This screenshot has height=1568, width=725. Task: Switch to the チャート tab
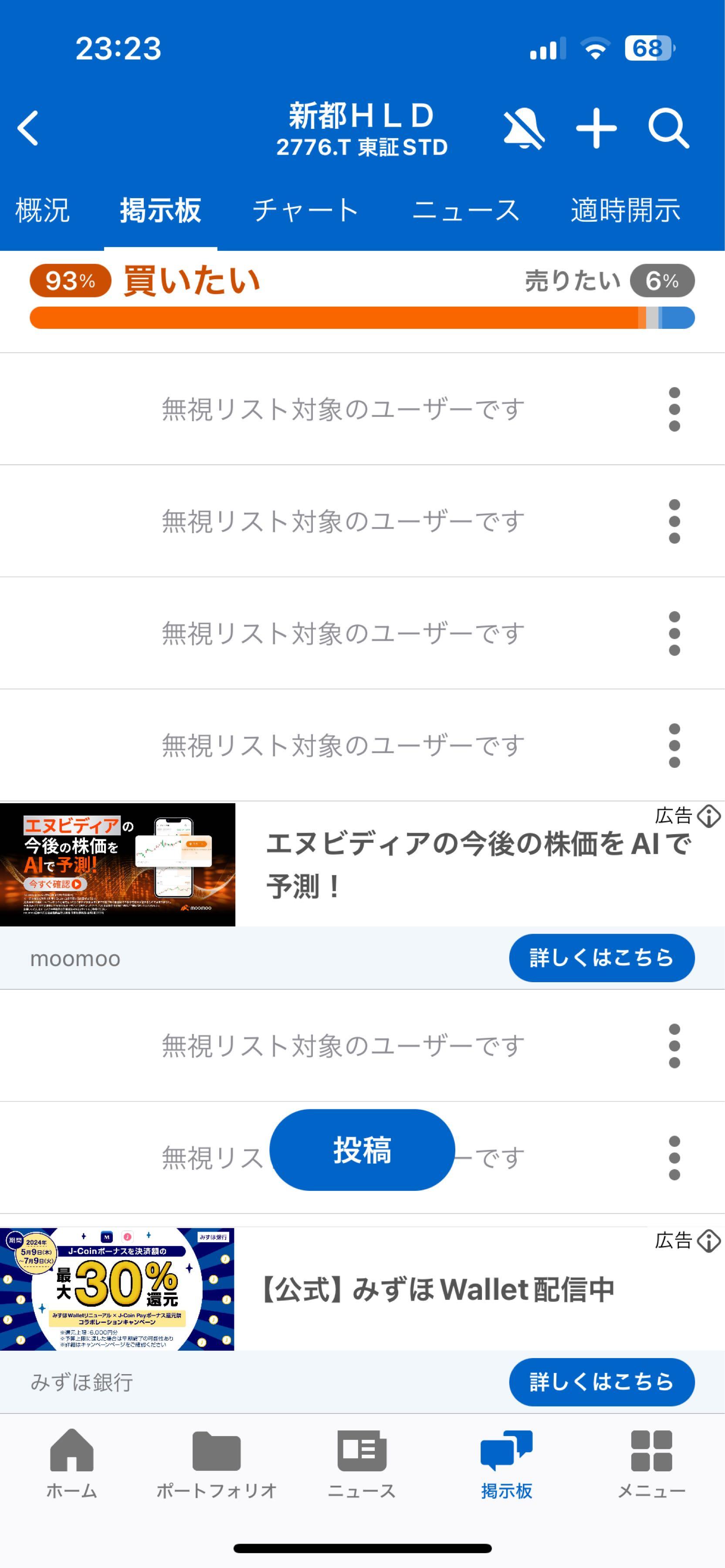[305, 210]
